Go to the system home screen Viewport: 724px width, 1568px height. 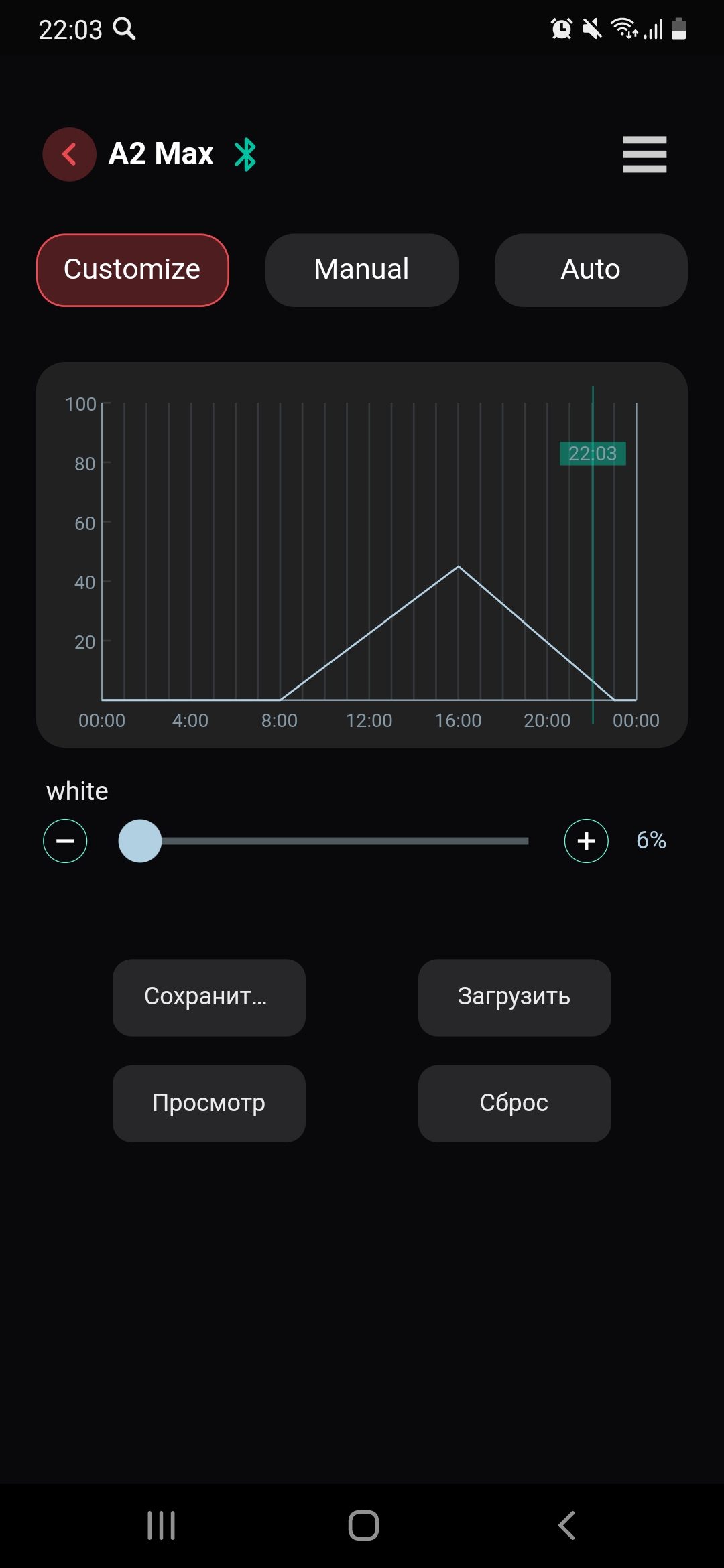(363, 1526)
